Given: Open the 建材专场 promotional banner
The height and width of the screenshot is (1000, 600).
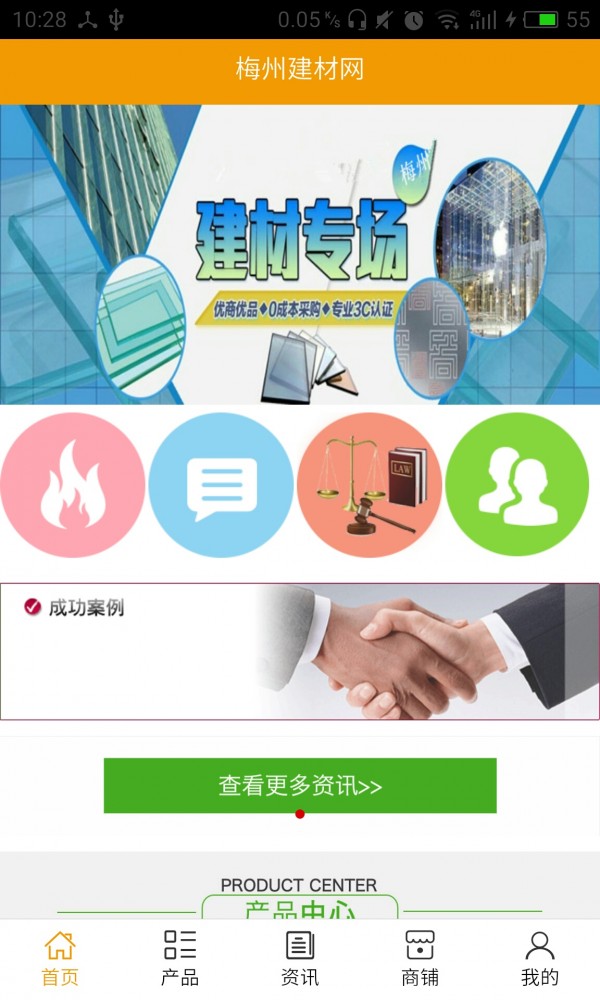Looking at the screenshot, I should 300,254.
